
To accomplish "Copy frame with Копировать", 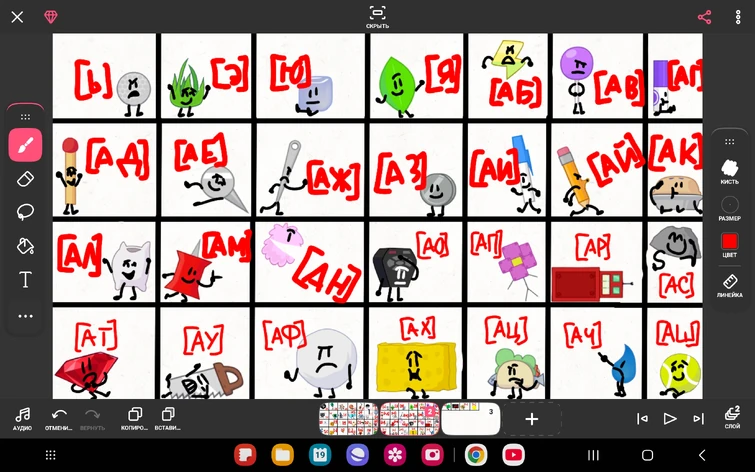I will click(x=135, y=417).
